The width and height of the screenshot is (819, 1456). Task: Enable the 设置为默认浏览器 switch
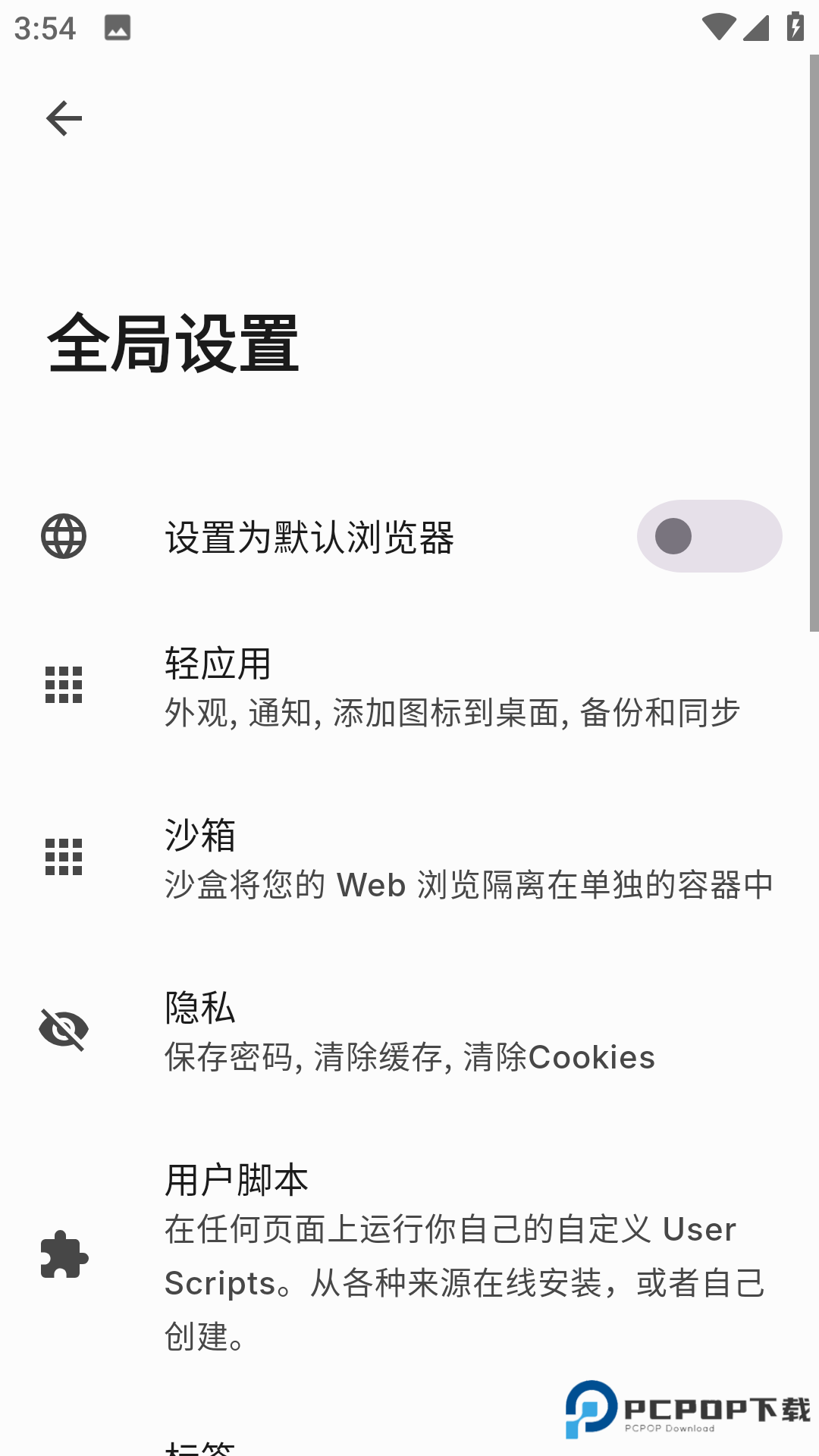(x=708, y=536)
